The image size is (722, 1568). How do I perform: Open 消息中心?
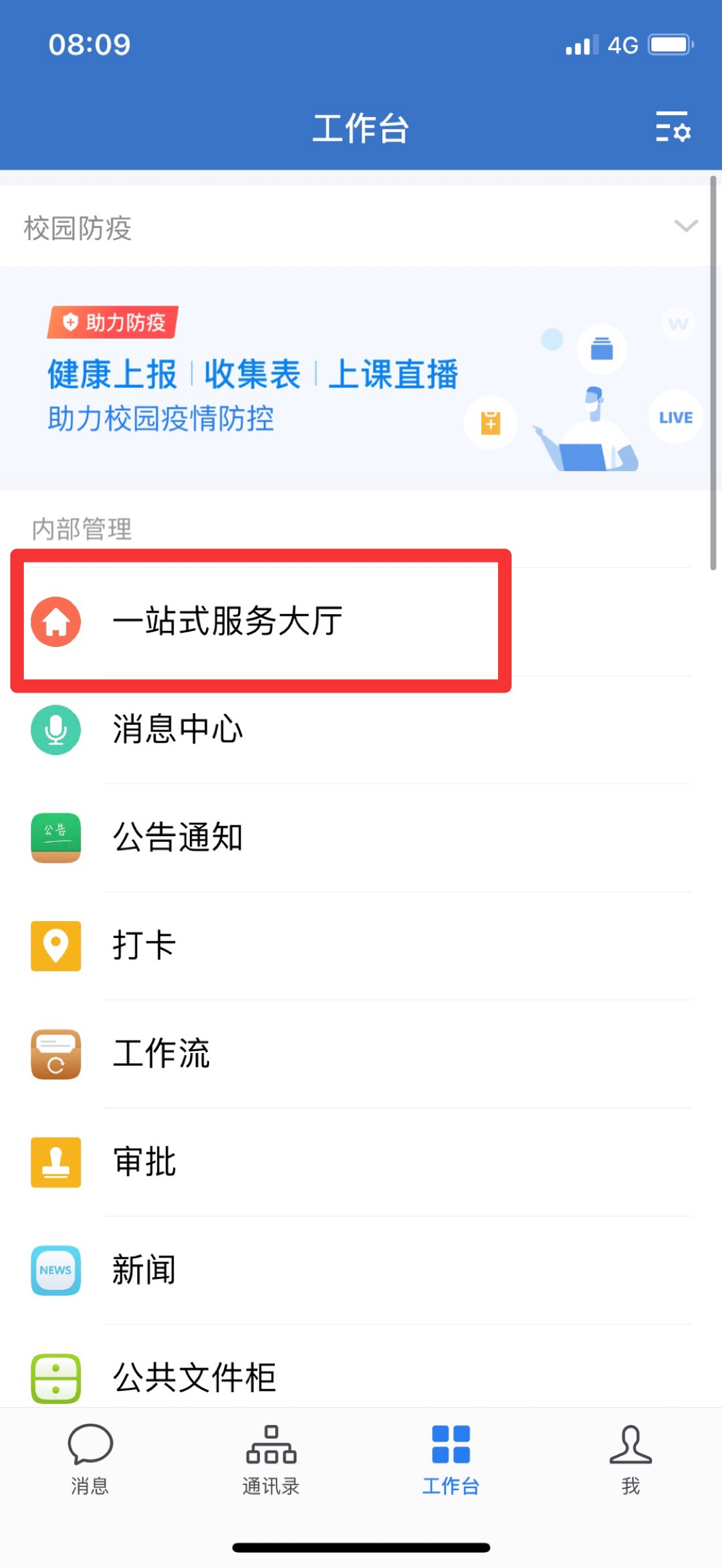point(178,729)
